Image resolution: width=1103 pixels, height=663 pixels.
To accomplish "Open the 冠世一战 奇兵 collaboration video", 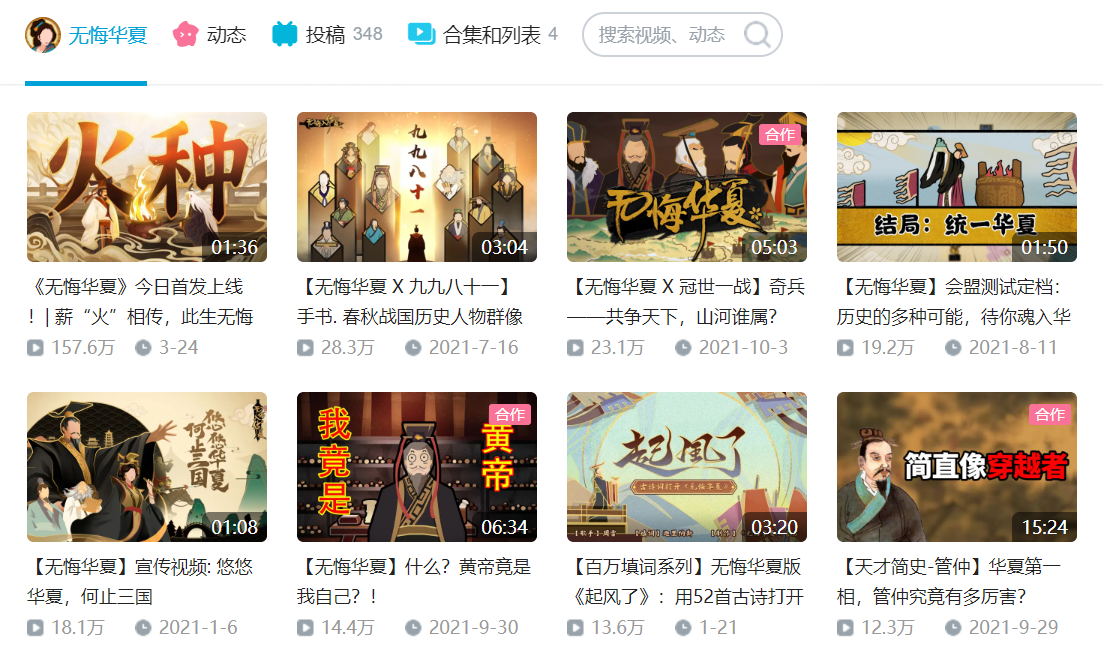I will (687, 187).
